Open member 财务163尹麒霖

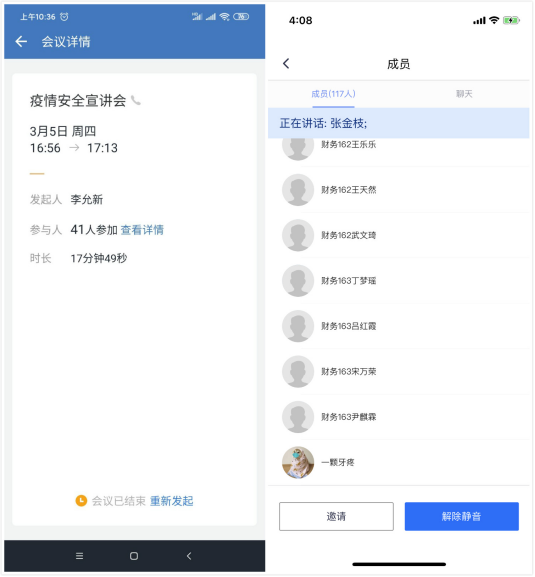click(x=399, y=417)
